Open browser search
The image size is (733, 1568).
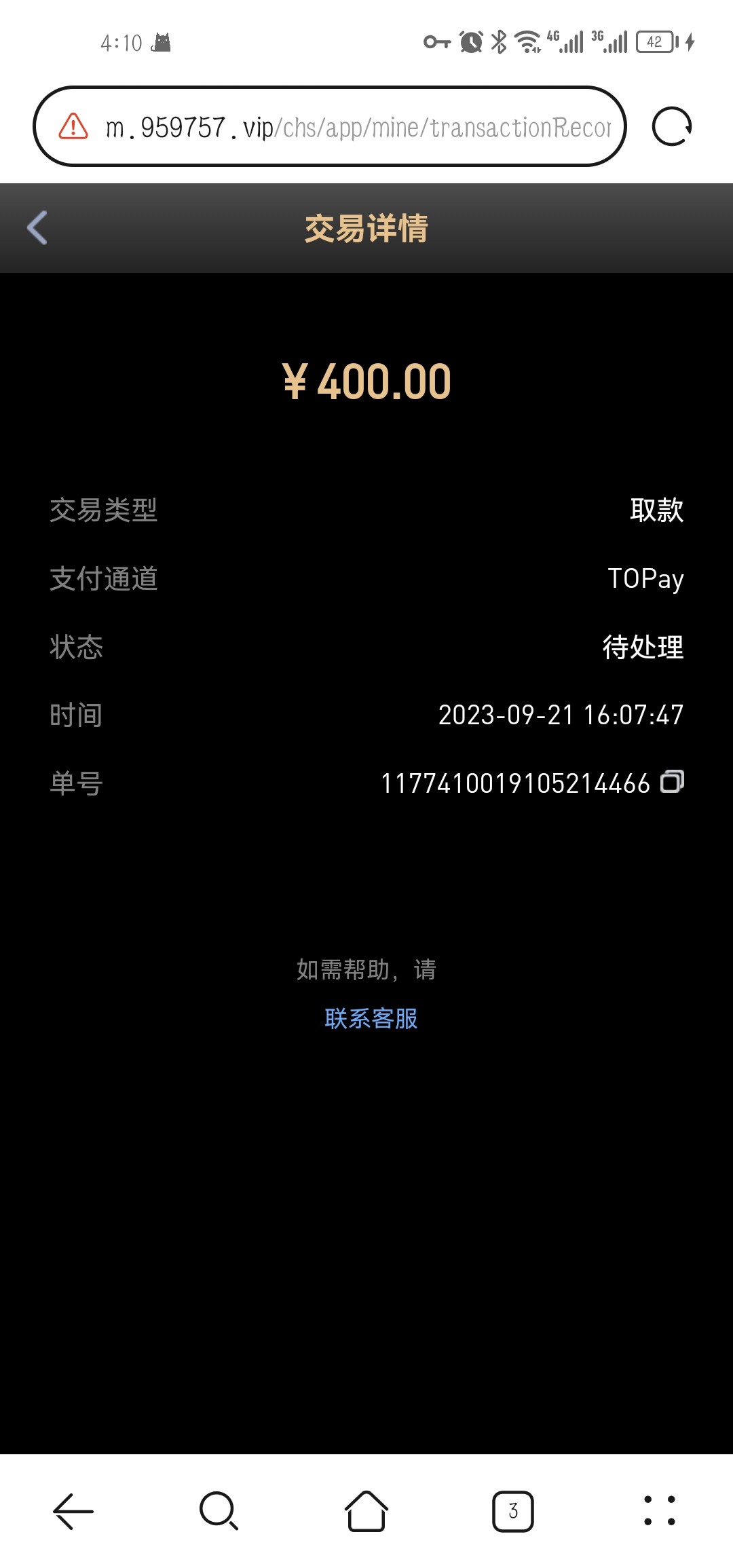click(x=219, y=1511)
